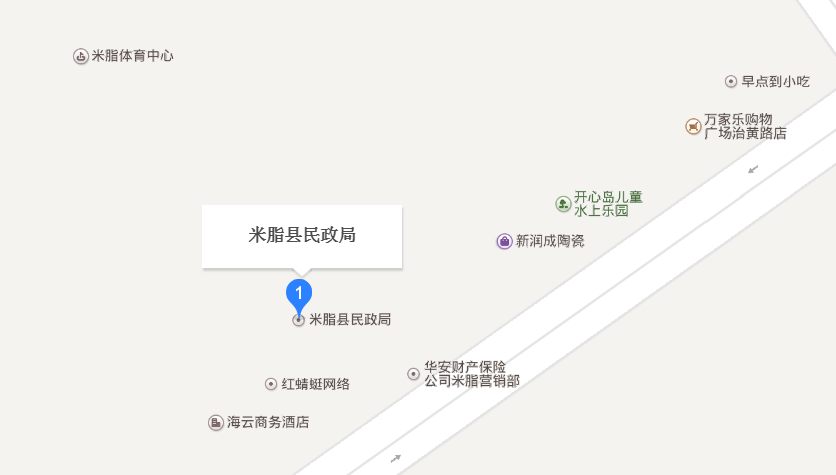The width and height of the screenshot is (836, 475).
Task: Select the 新润成陶瓷 shop marker
Action: point(505,241)
